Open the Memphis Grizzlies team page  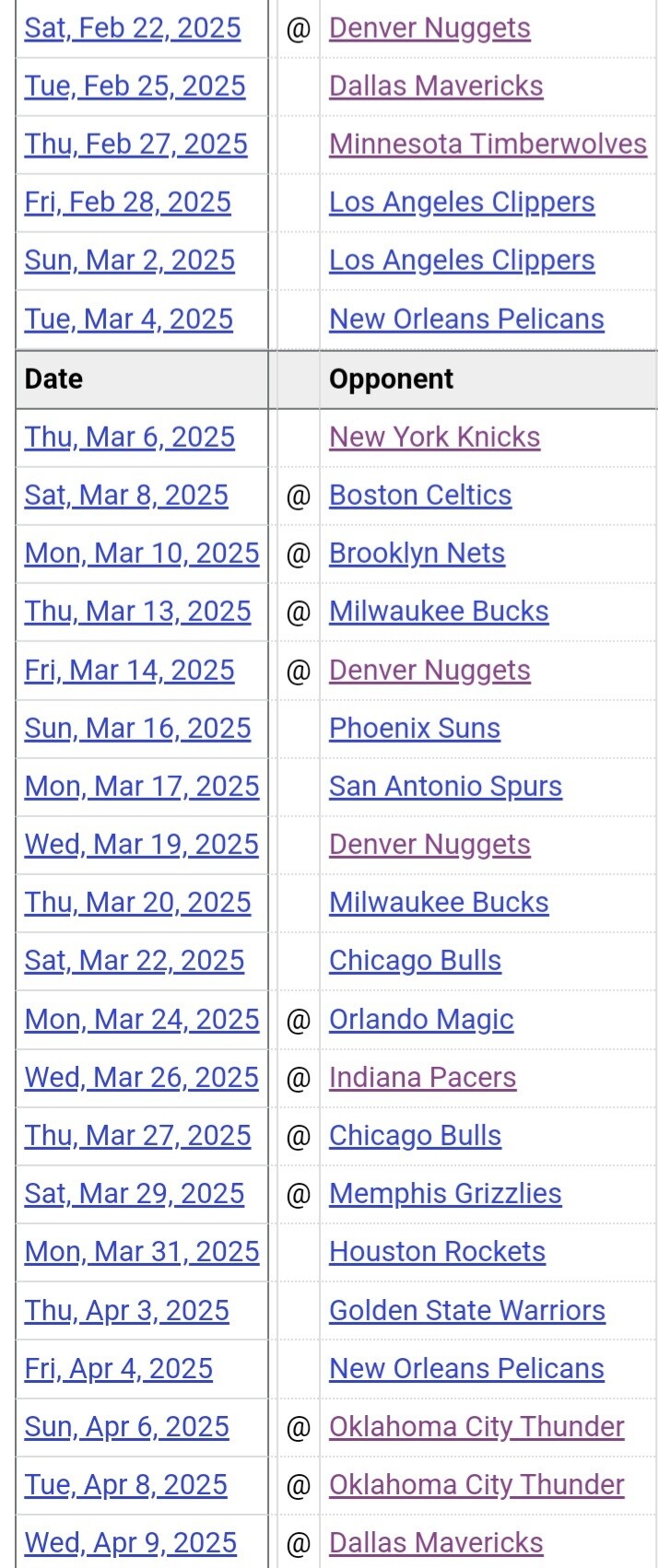point(446,1193)
